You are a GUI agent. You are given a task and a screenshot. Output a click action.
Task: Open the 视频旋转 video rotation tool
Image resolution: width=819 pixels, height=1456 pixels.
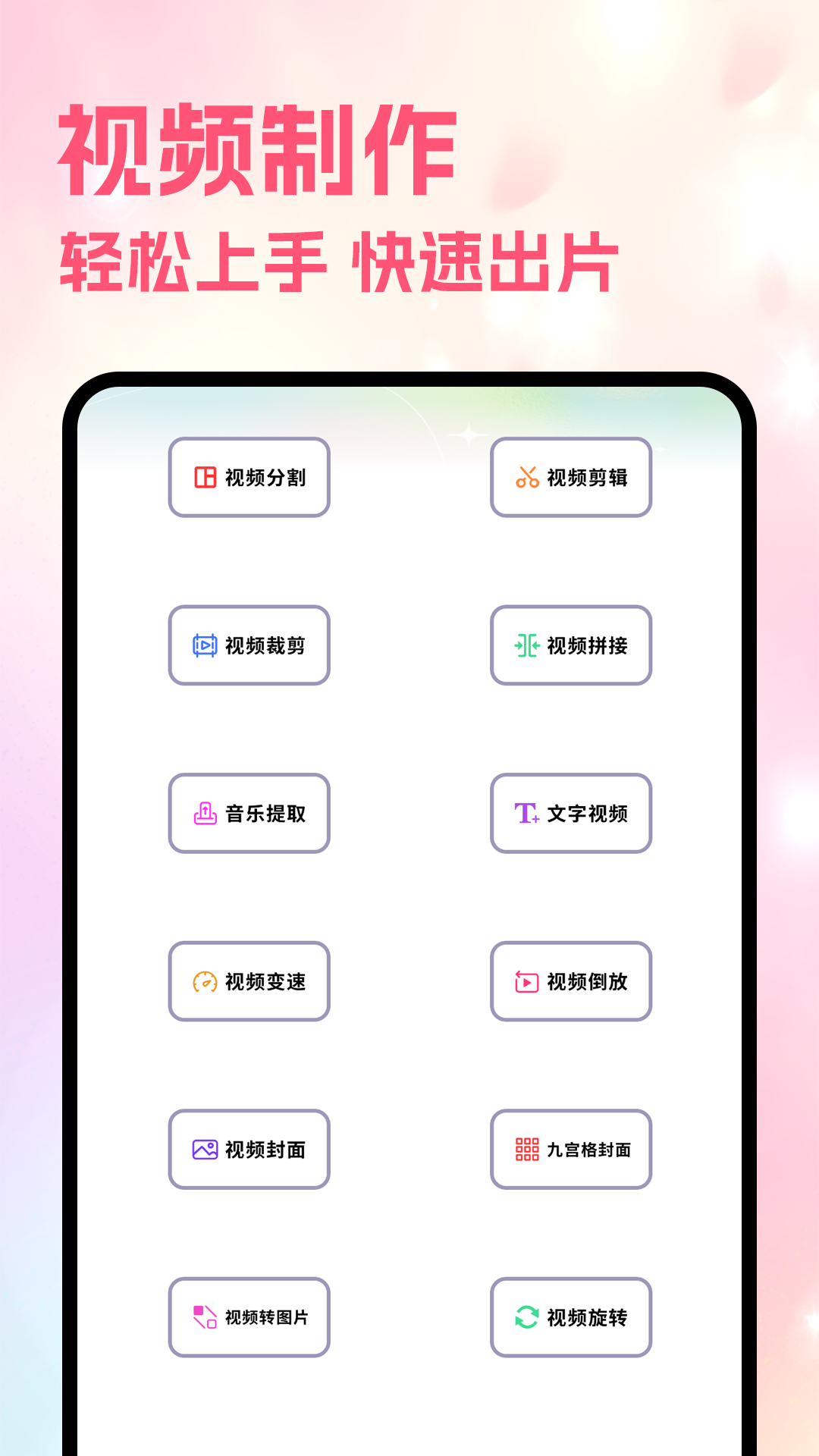tap(570, 1318)
